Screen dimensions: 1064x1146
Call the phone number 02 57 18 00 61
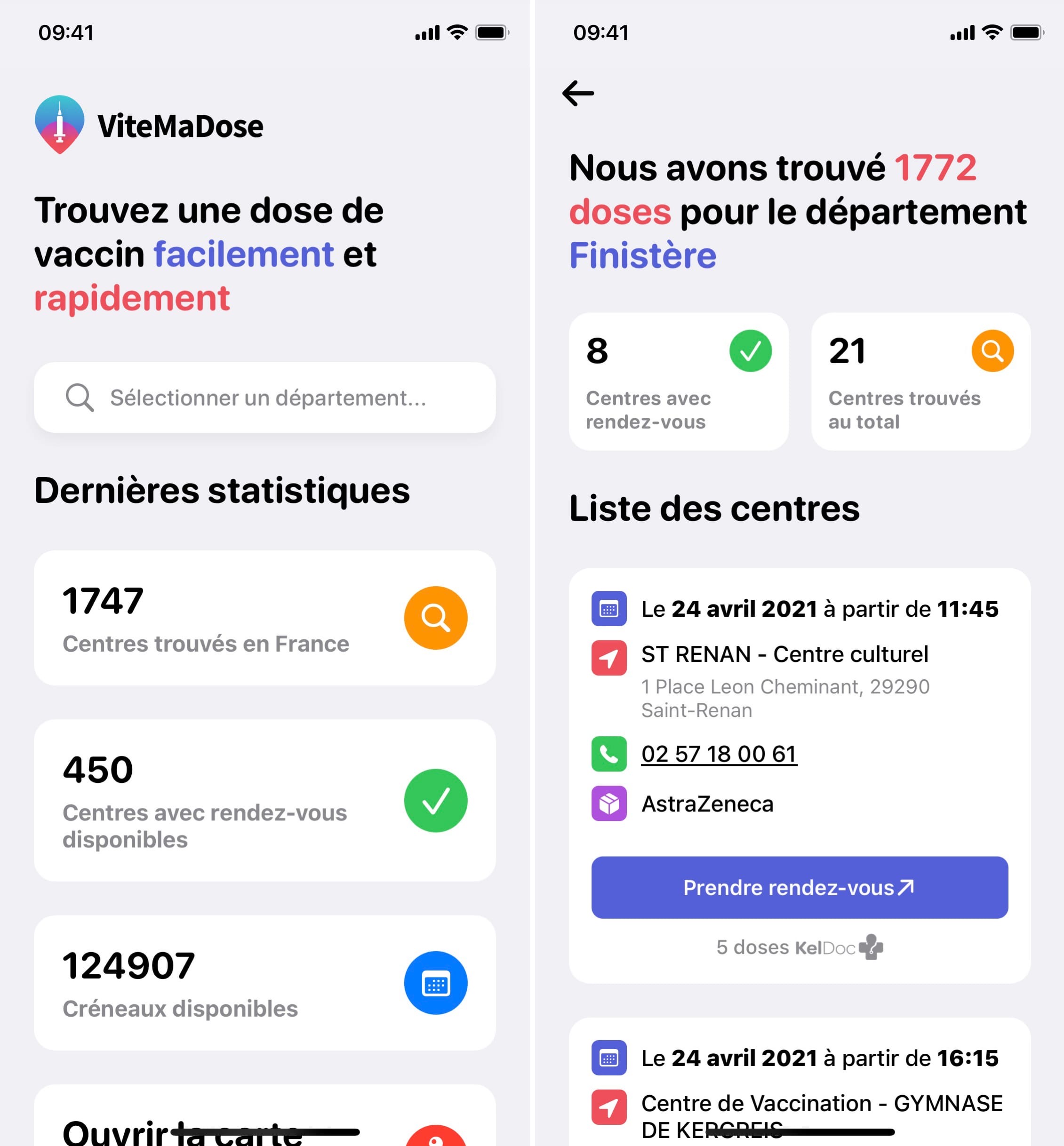pos(720,754)
